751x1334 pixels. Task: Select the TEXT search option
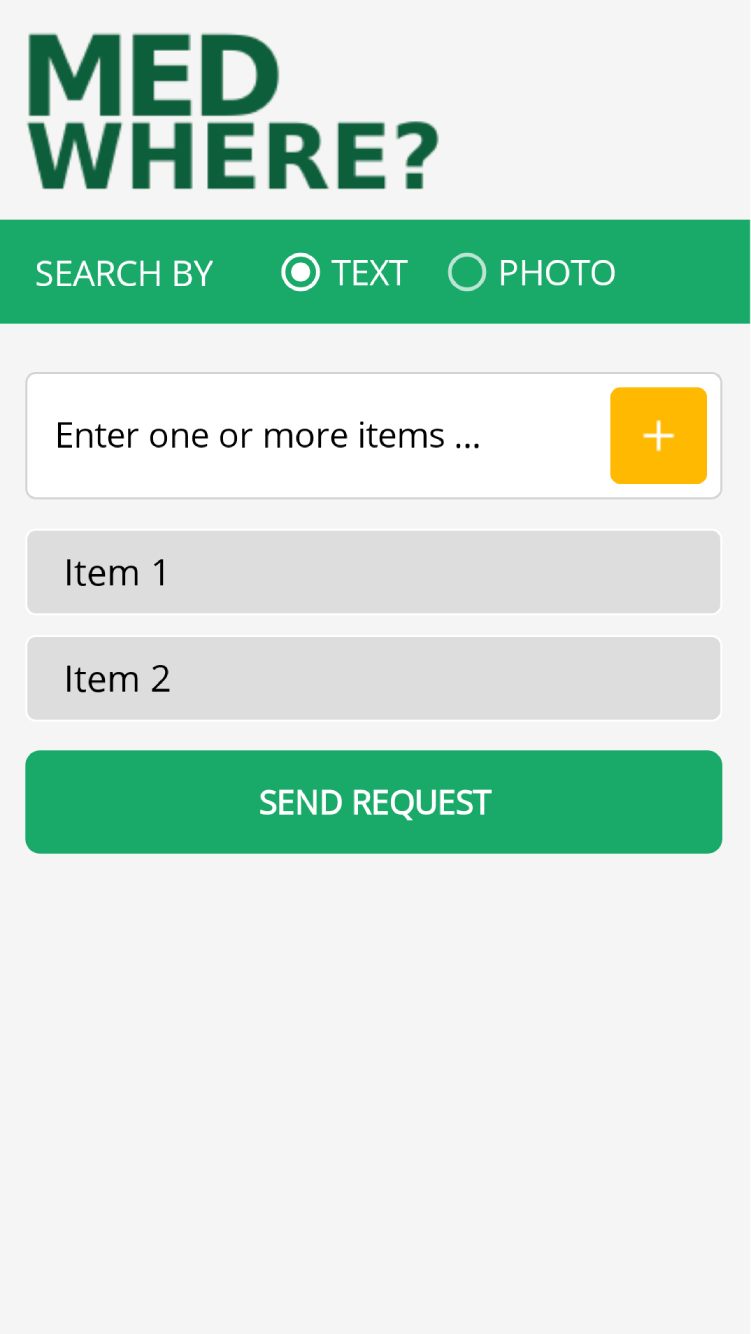pos(301,272)
